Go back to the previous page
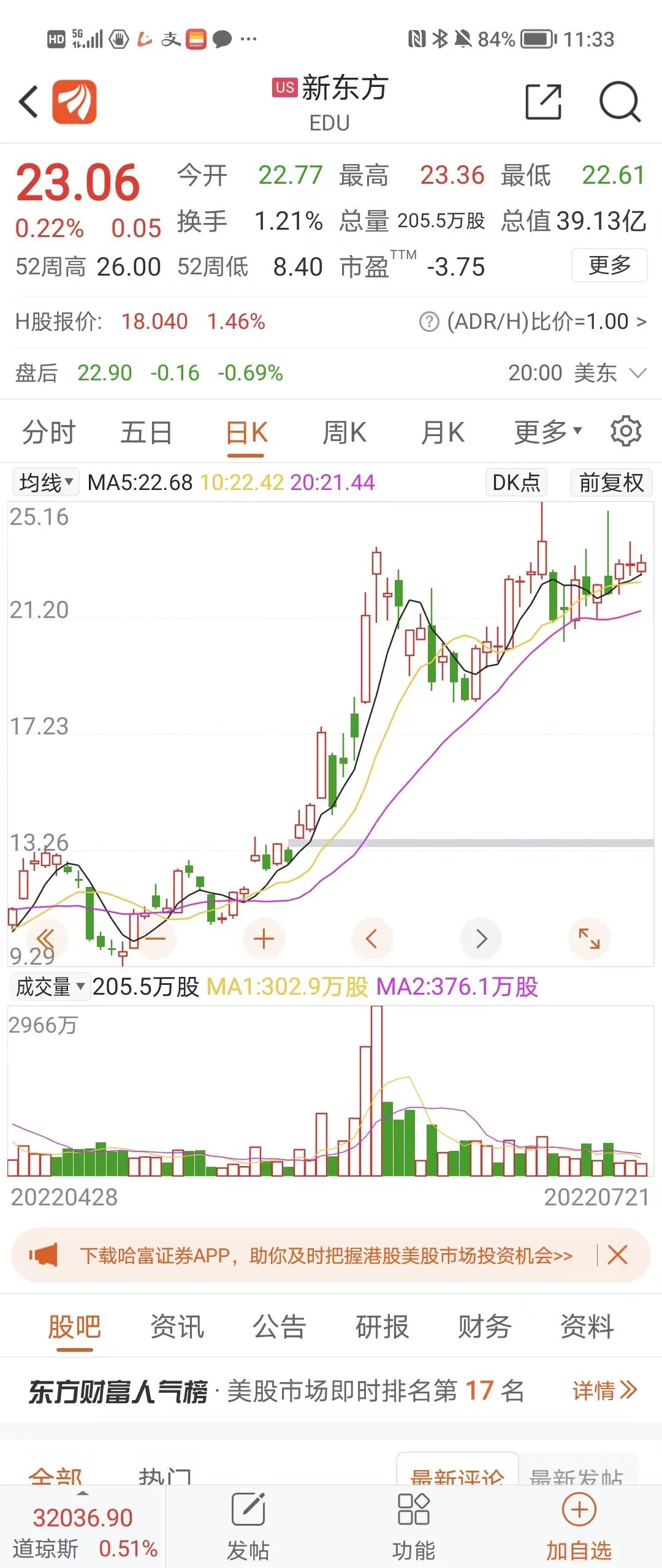 pyautogui.click(x=29, y=102)
